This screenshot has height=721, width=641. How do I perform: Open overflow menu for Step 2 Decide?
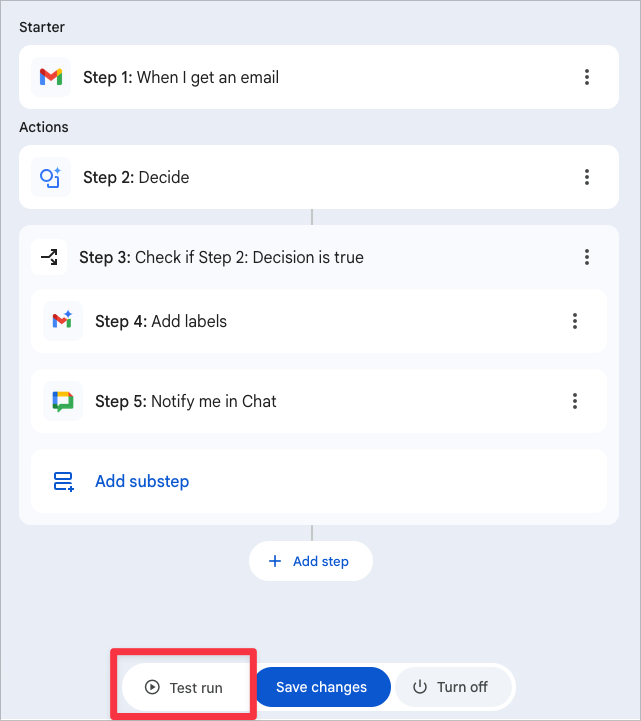tap(587, 177)
